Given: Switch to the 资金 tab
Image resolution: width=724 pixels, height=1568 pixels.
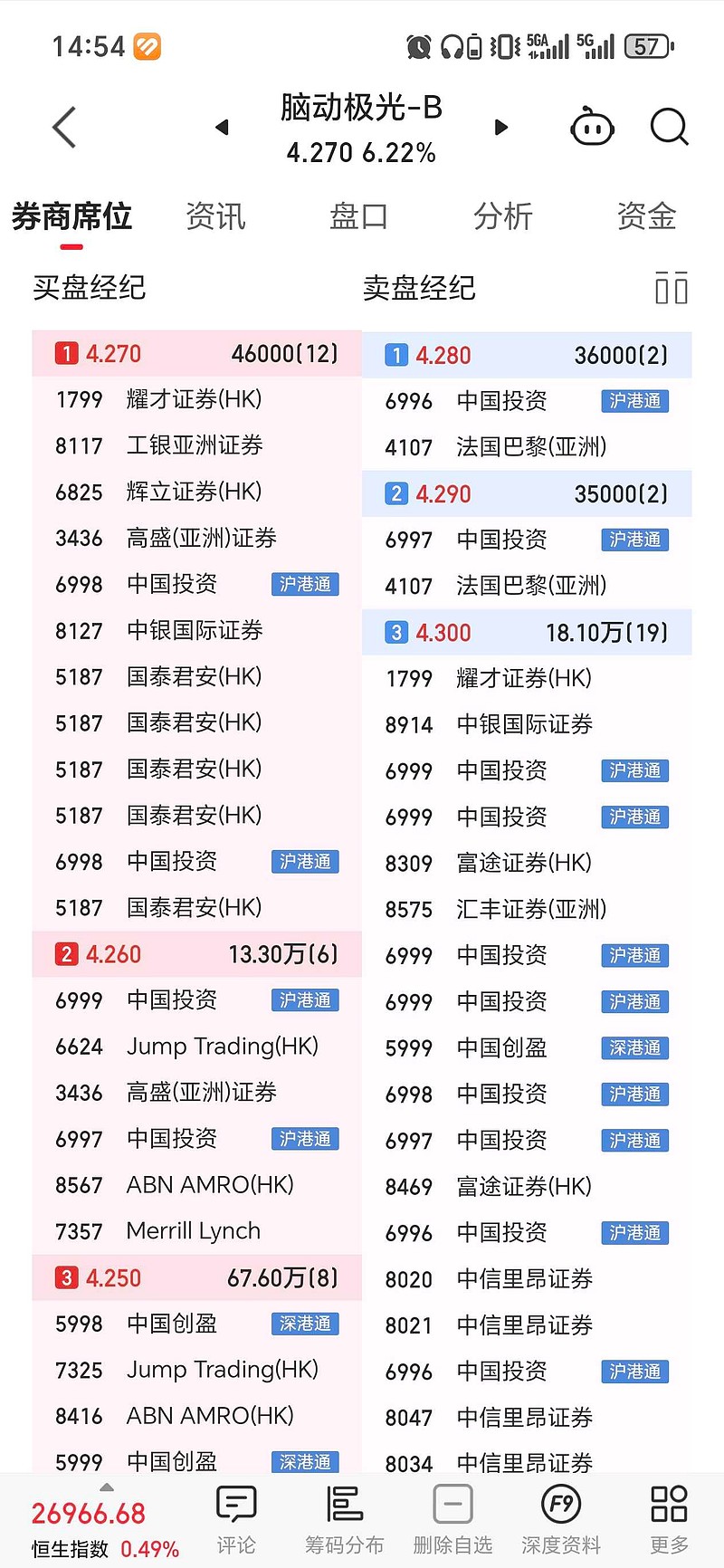Looking at the screenshot, I should coord(646,216).
